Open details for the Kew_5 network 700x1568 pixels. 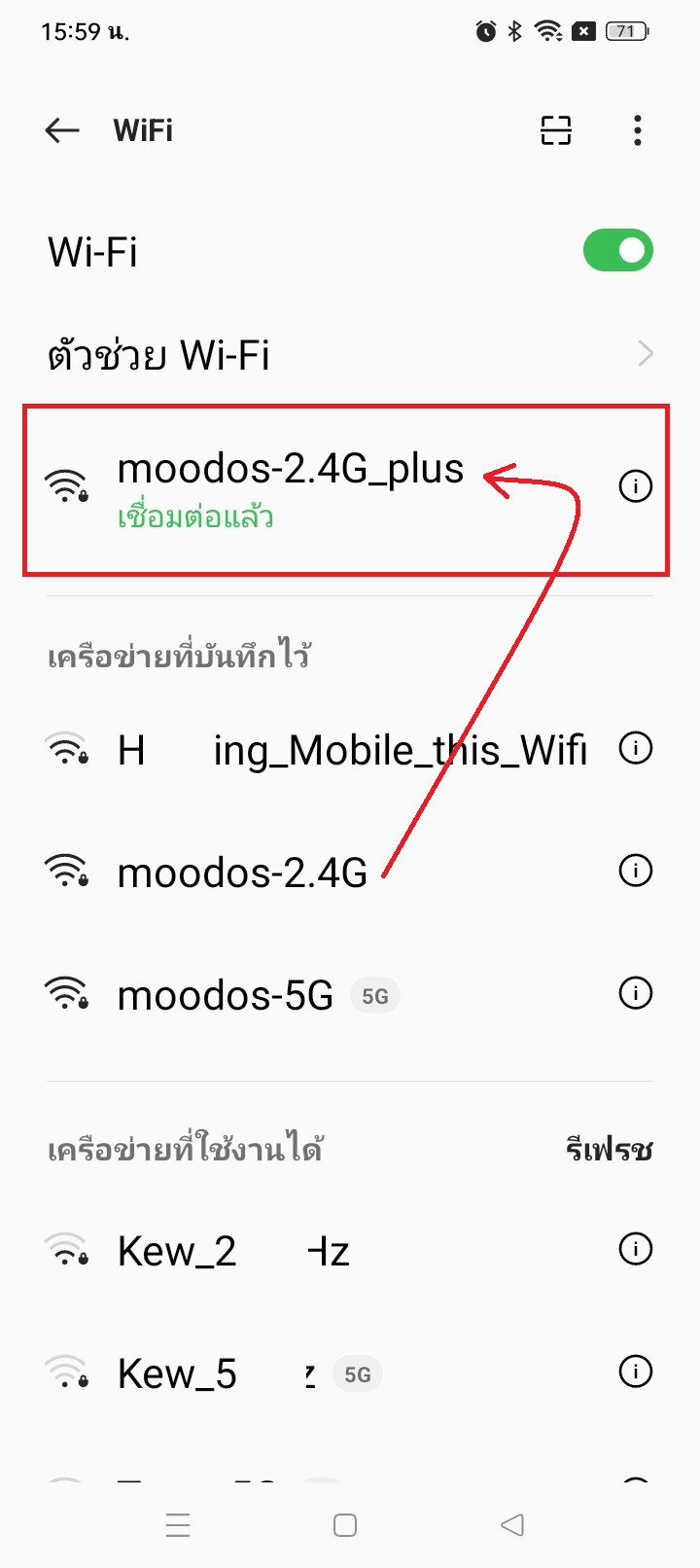[635, 1372]
